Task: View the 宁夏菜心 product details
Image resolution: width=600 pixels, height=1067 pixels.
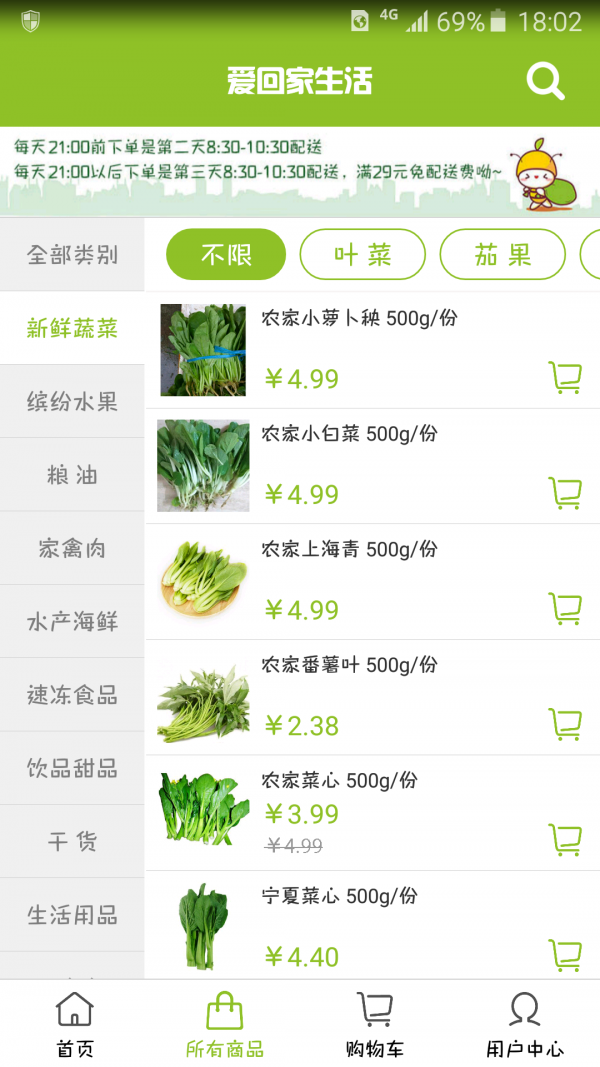Action: (x=340, y=896)
